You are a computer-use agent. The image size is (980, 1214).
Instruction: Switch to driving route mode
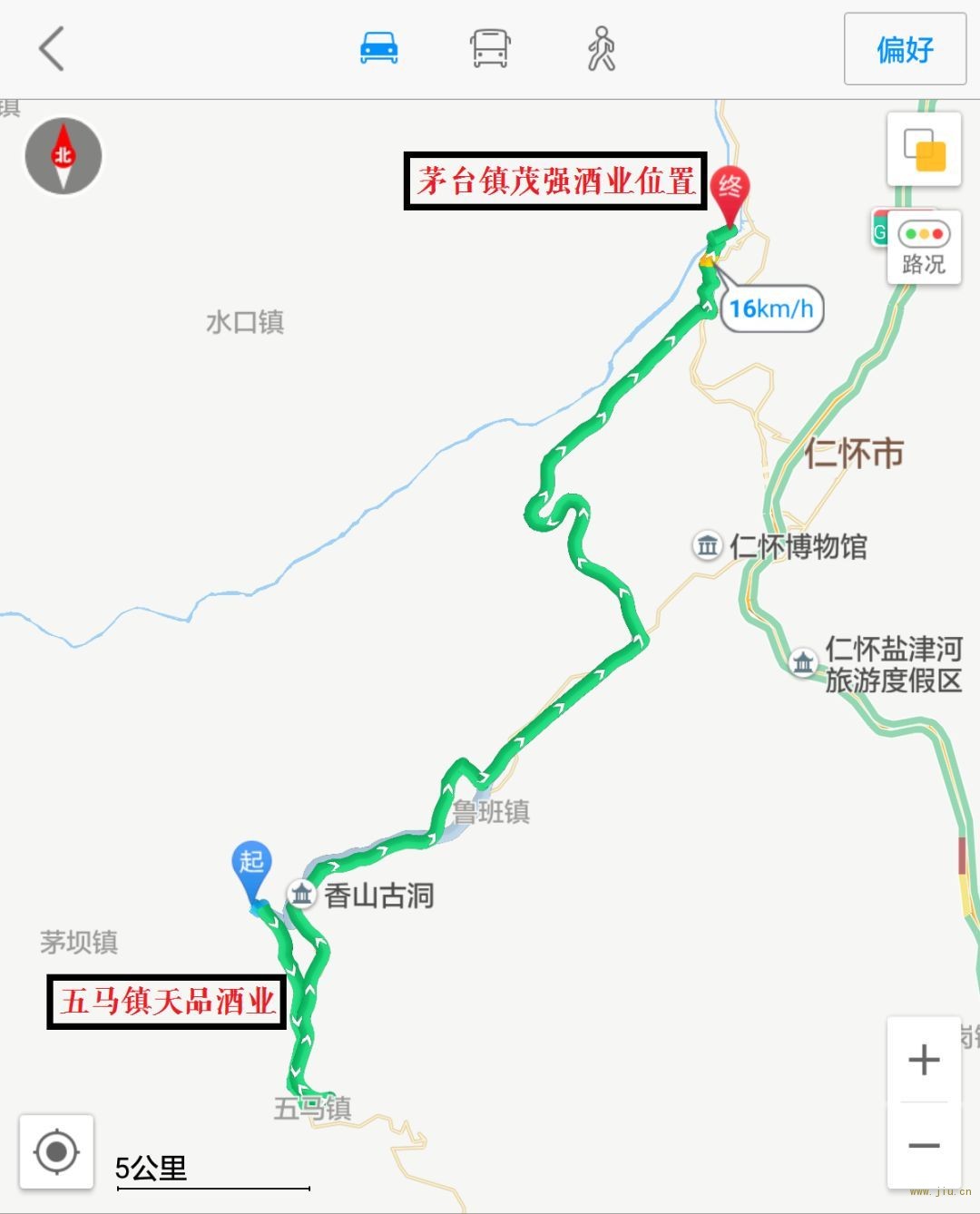(378, 47)
